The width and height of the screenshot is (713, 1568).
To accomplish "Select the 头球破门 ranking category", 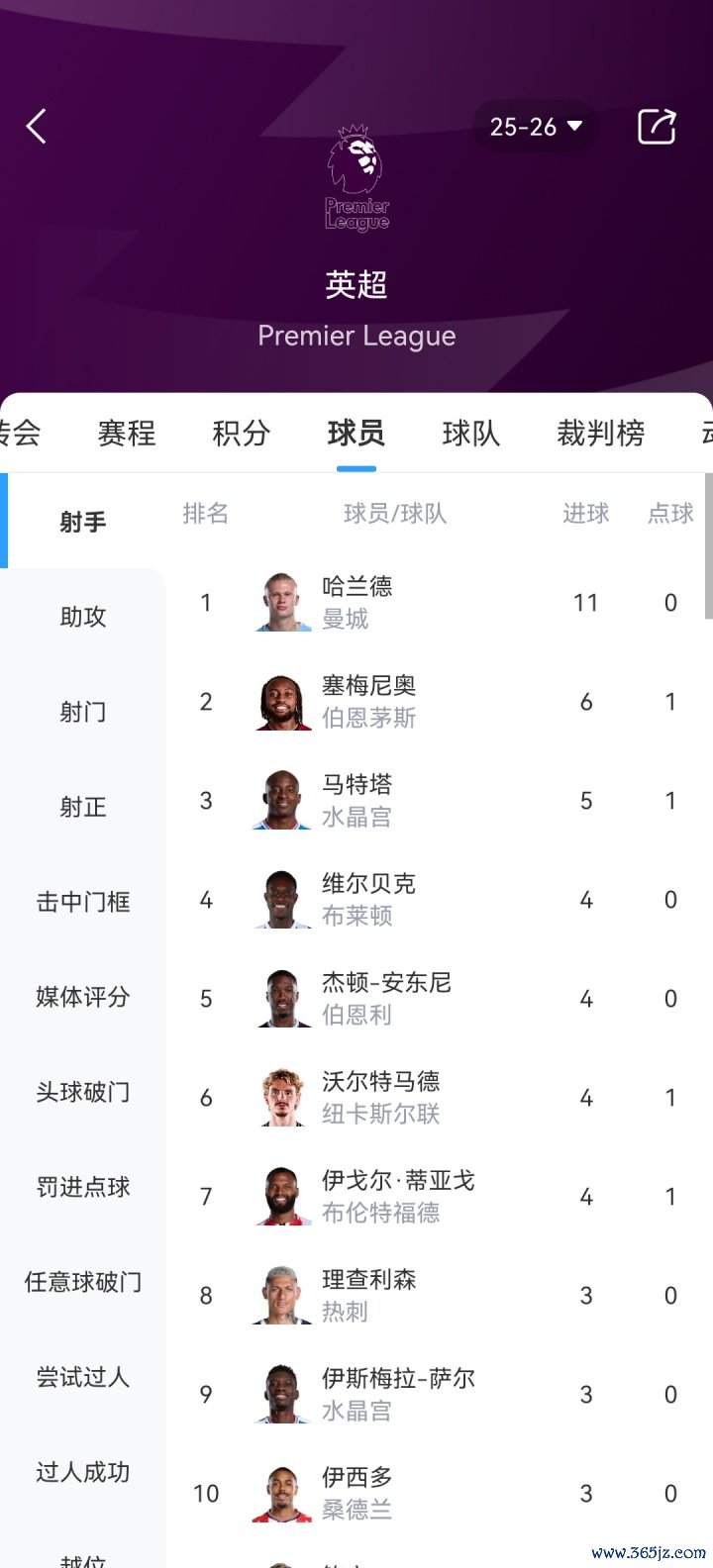I will pyautogui.click(x=83, y=1092).
